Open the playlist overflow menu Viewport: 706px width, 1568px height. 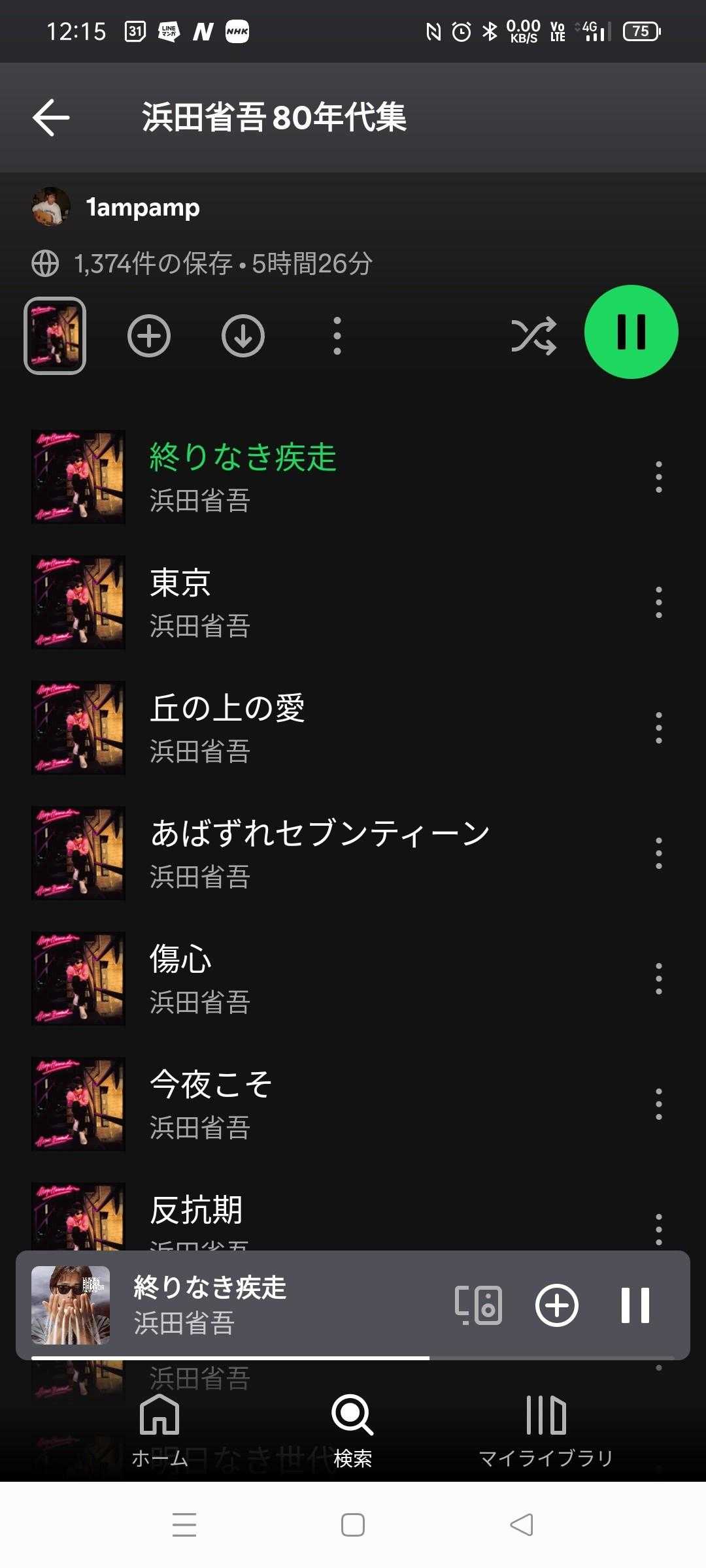point(337,336)
